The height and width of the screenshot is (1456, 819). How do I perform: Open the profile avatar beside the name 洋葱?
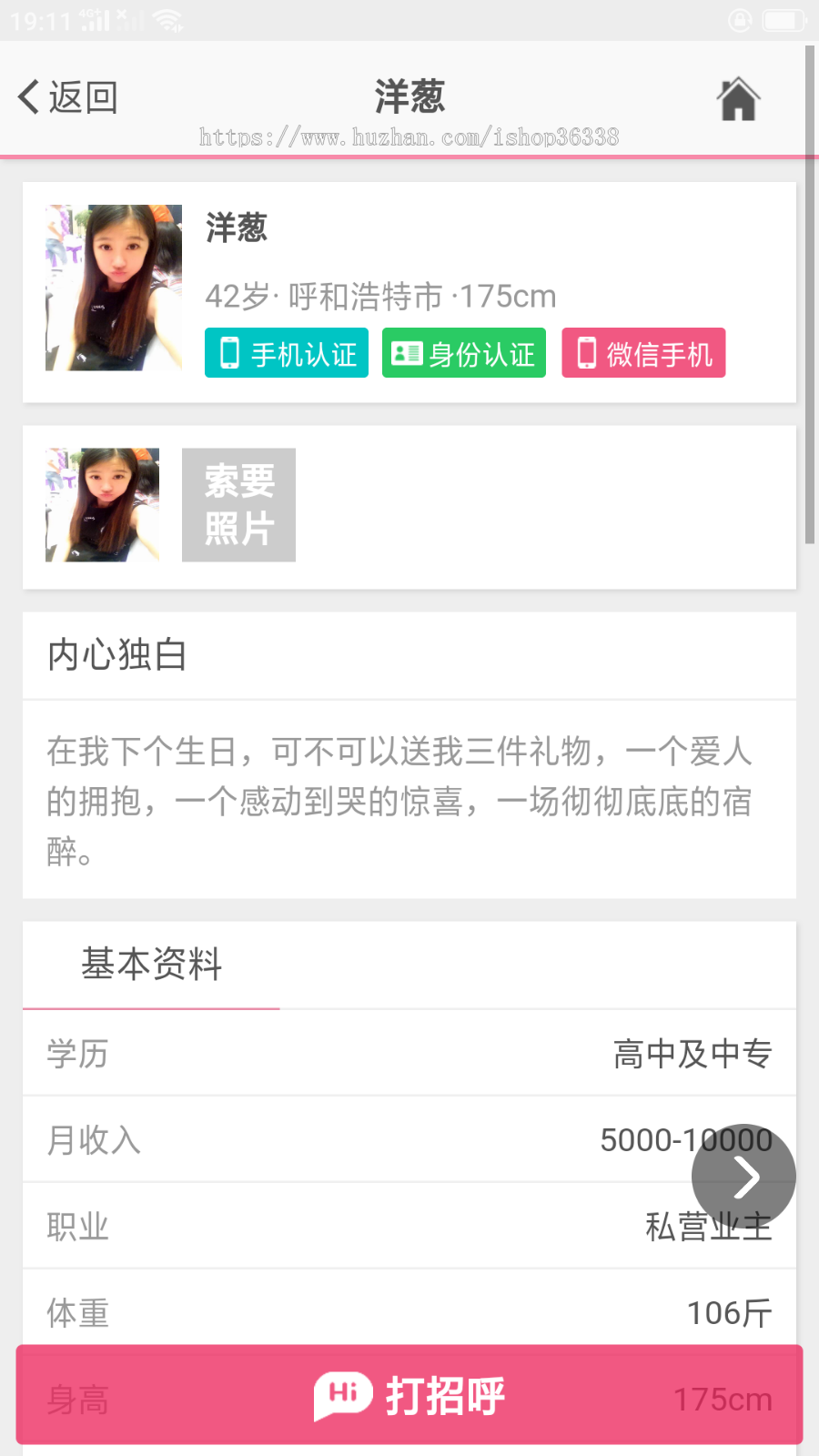click(x=114, y=288)
